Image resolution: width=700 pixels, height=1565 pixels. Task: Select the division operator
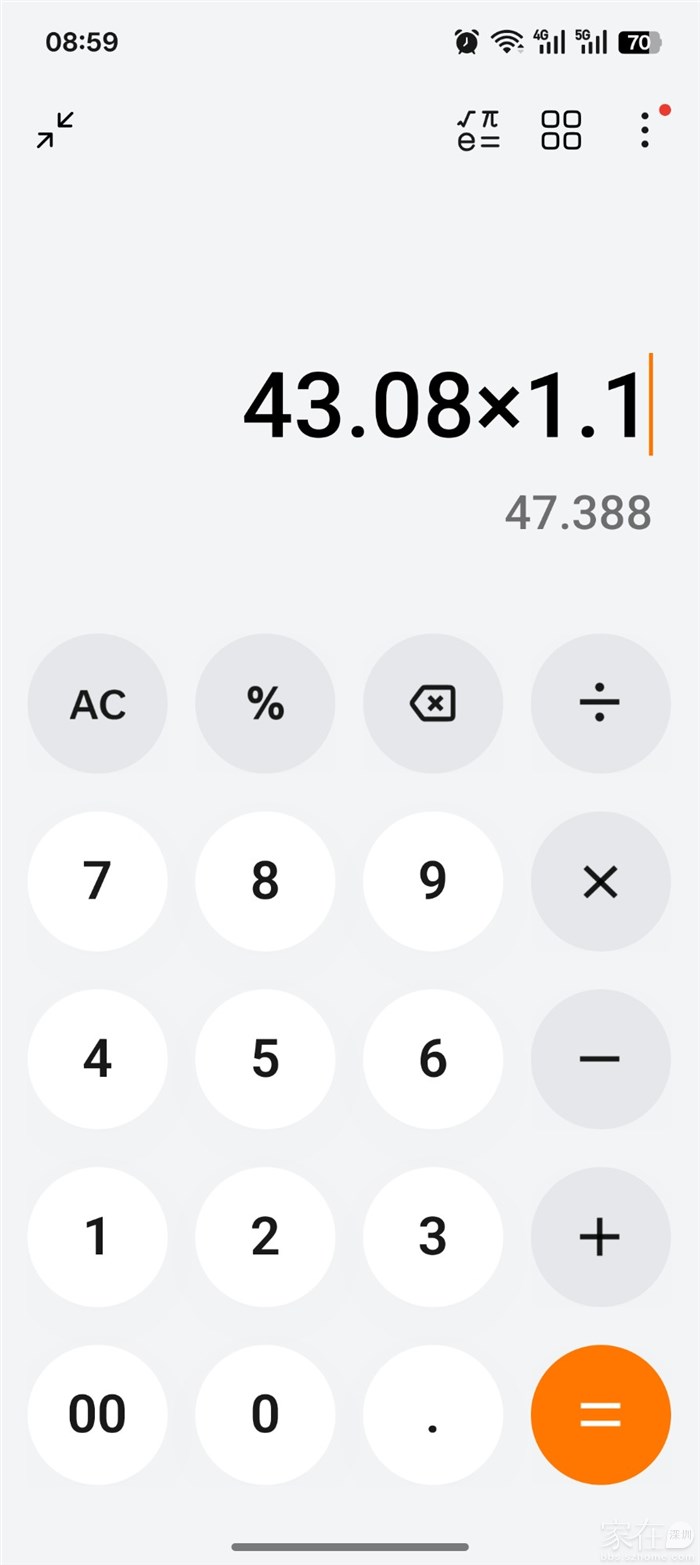pos(600,704)
